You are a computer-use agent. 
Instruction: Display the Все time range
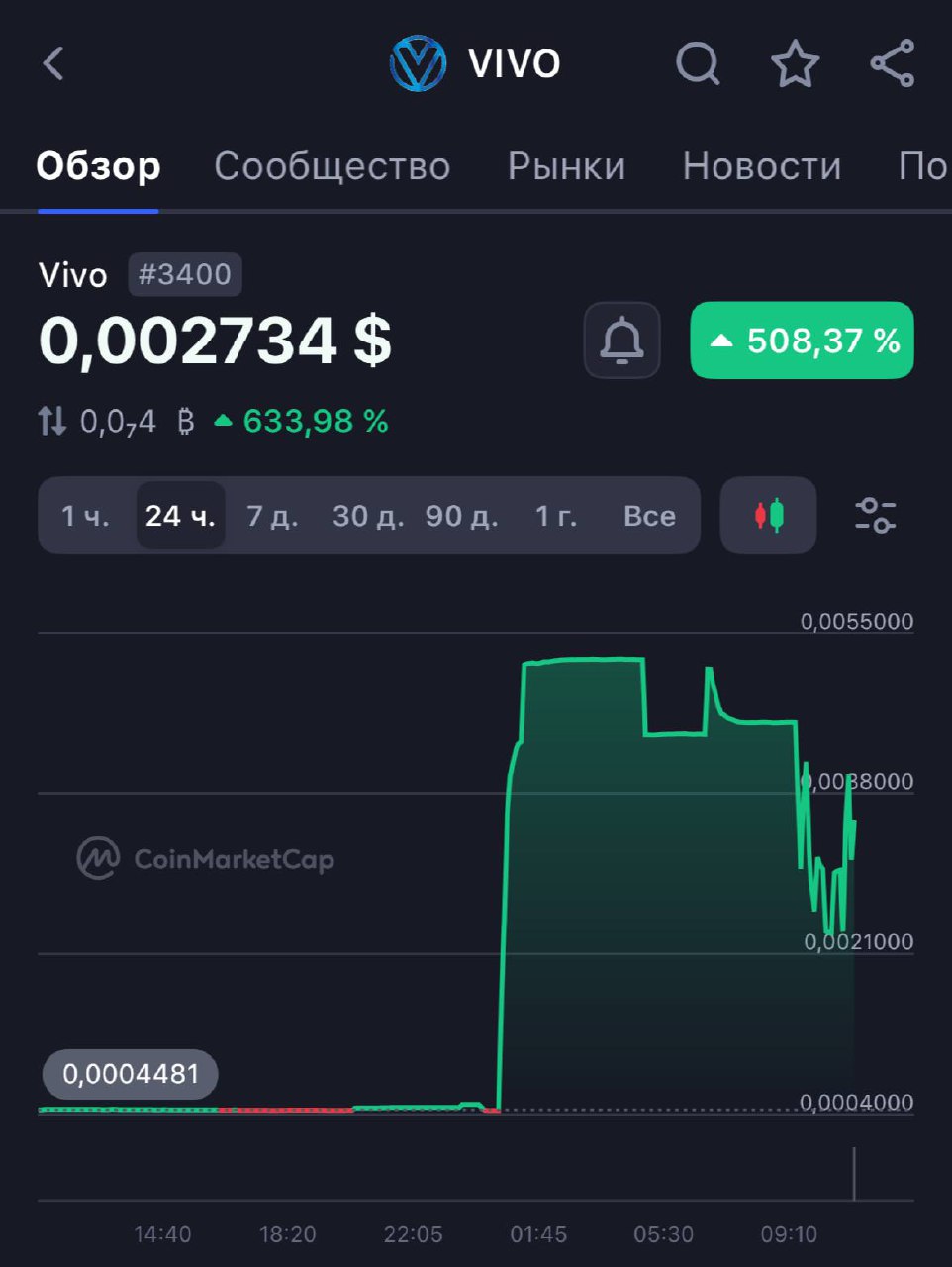coord(649,516)
